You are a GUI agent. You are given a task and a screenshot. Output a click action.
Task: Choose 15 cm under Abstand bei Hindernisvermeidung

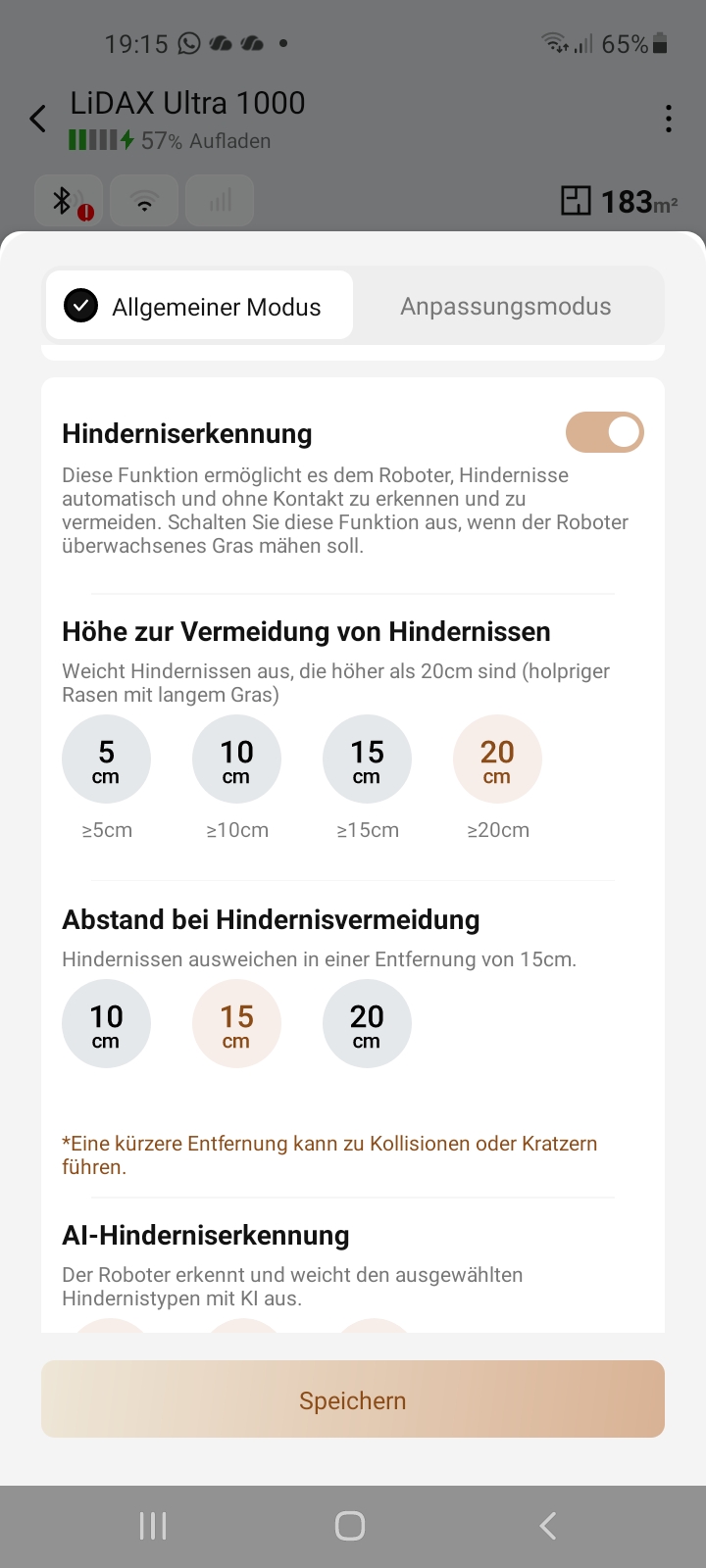pyautogui.click(x=236, y=1024)
